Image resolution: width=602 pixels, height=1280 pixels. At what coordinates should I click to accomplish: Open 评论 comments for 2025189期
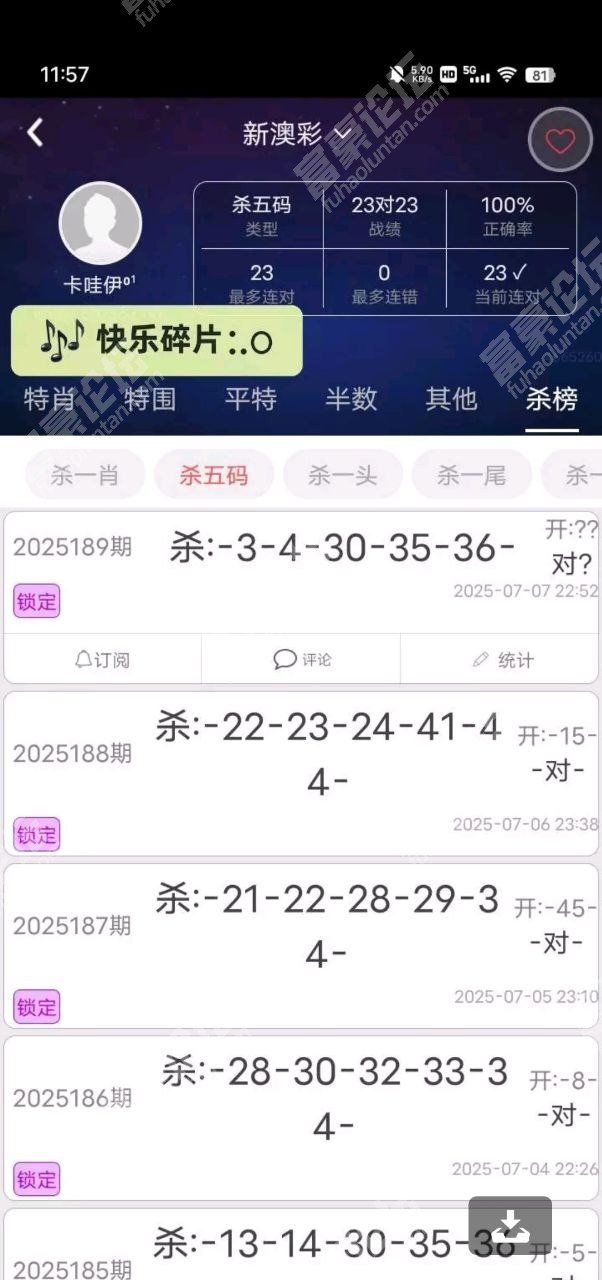tap(301, 660)
